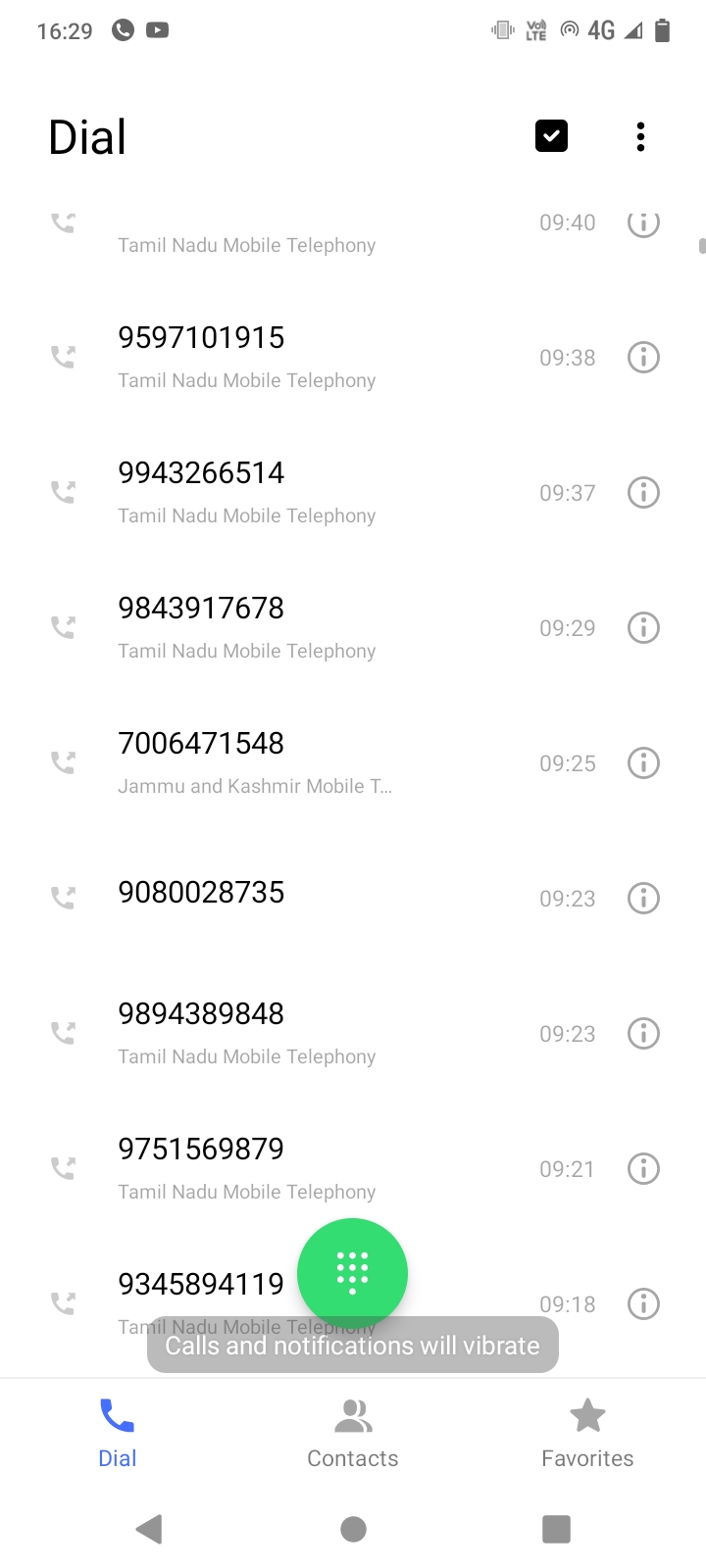The width and height of the screenshot is (706, 1568).
Task: View info for the 9943266514 call
Action: 643,493
